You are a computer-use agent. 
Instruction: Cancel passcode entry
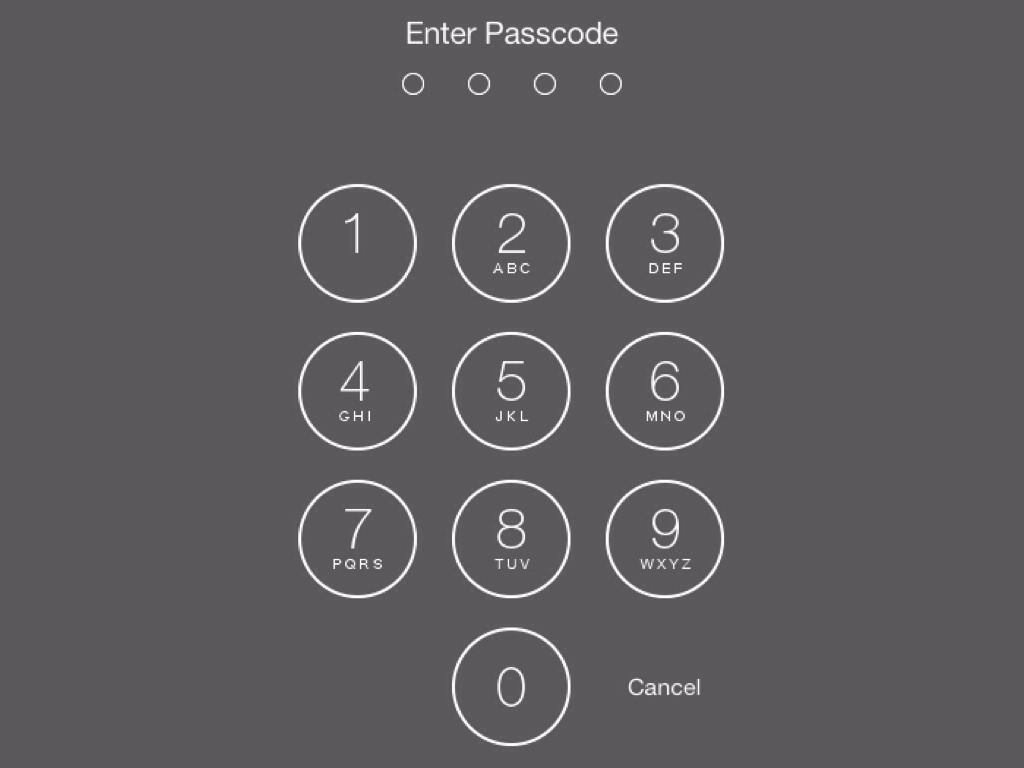point(664,687)
